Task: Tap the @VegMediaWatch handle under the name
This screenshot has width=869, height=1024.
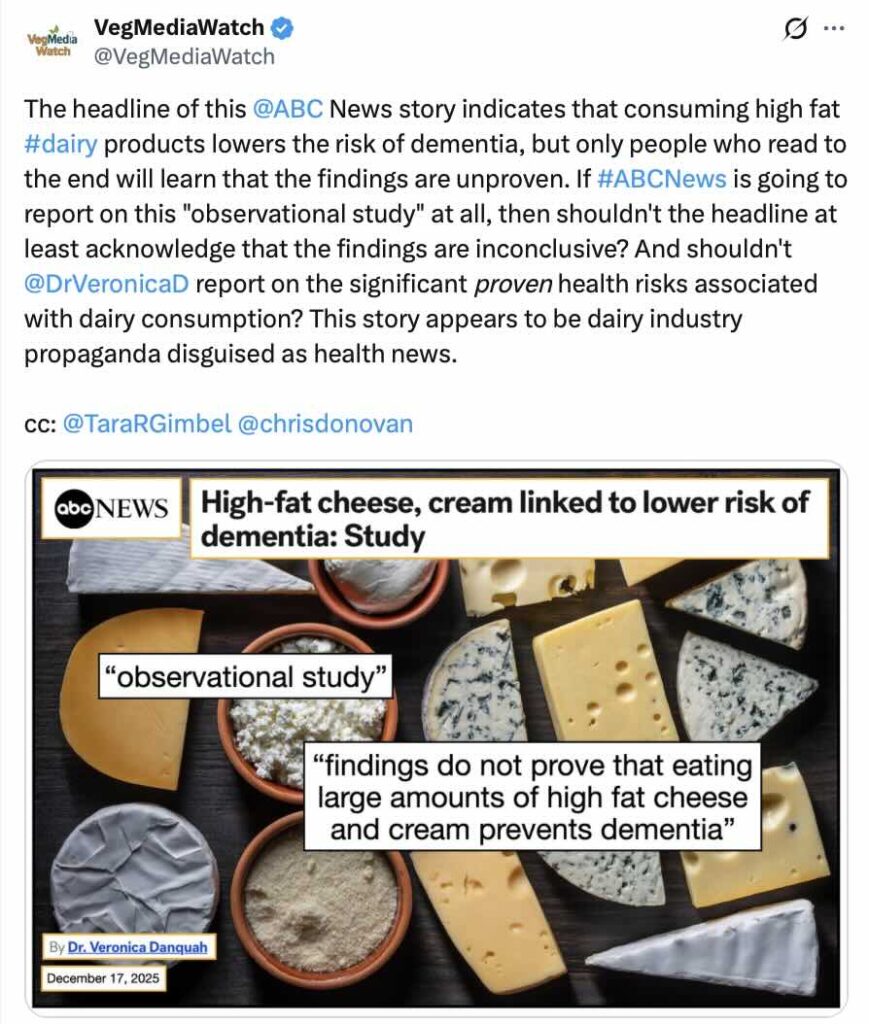Action: tap(183, 57)
